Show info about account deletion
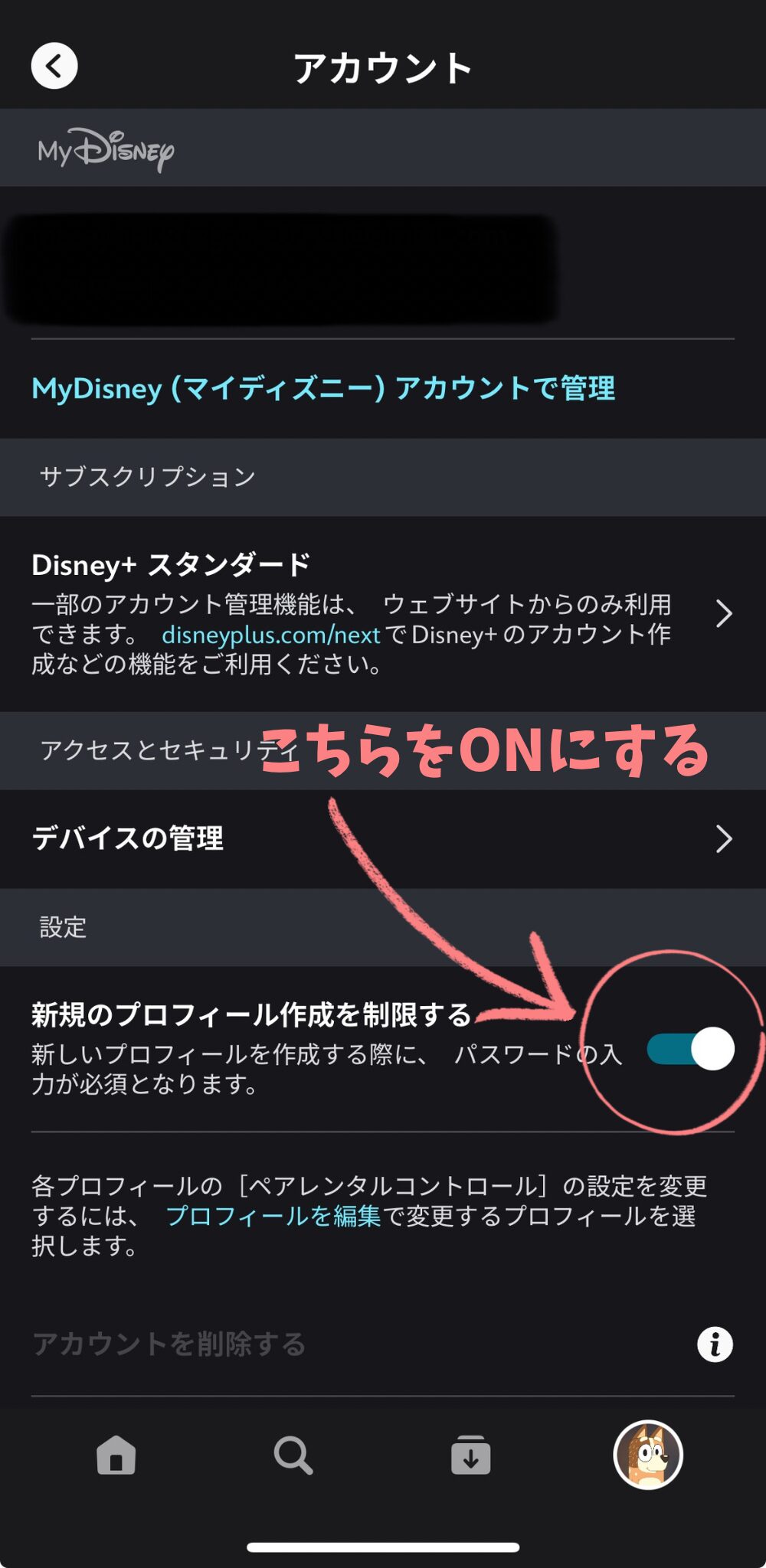Viewport: 766px width, 1568px height. point(714,1344)
